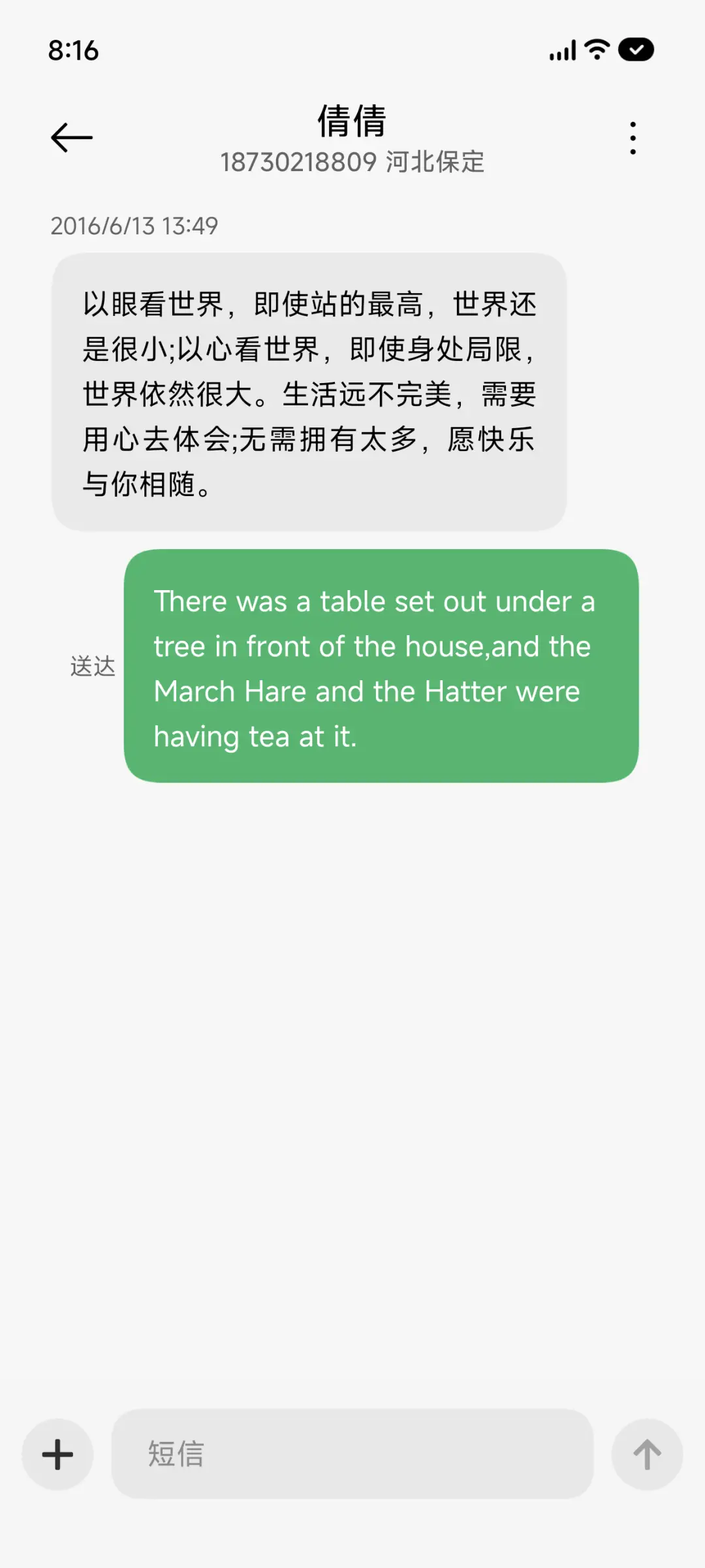Tap 河北保定 location text under contact name
705x1568 pixels.
pyautogui.click(x=435, y=162)
